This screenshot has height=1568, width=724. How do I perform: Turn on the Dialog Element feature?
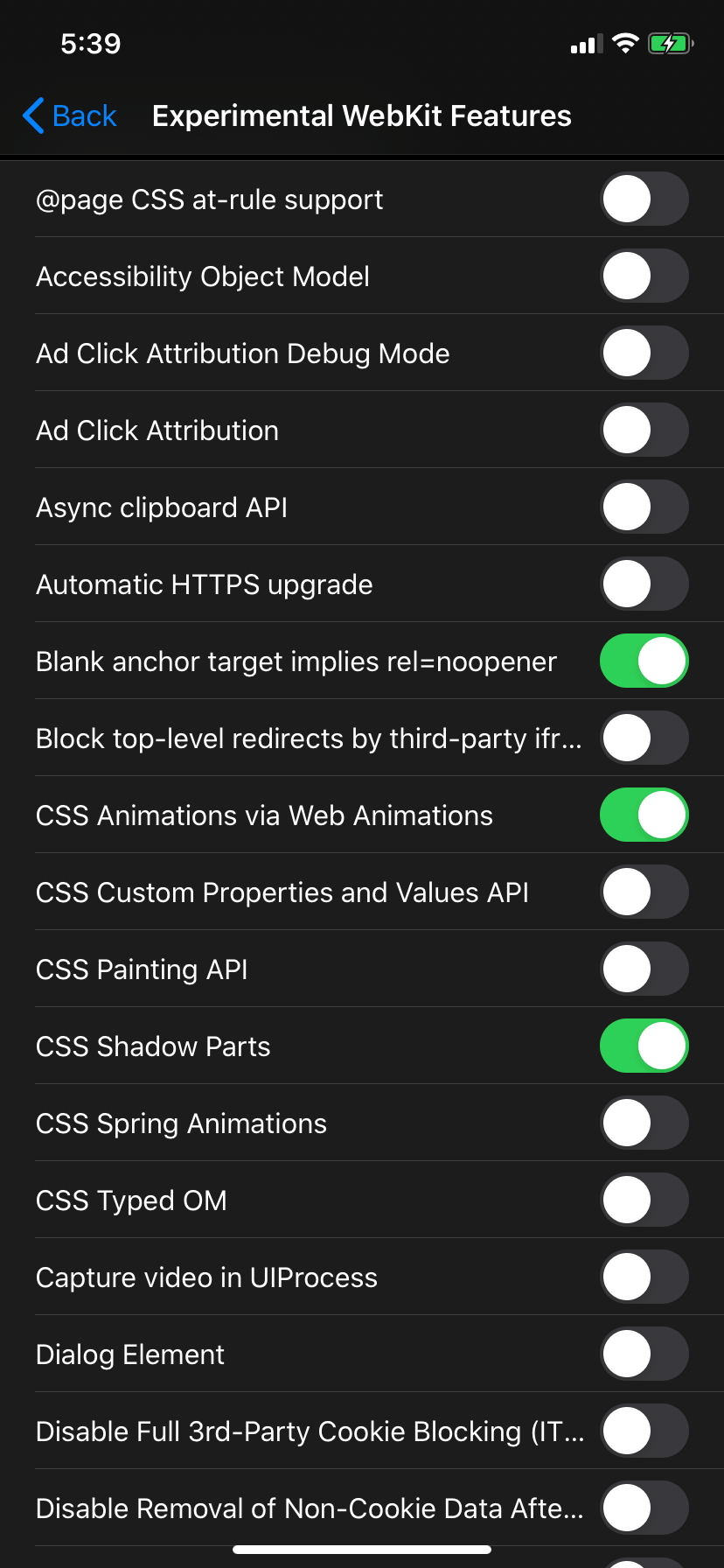pos(644,1354)
